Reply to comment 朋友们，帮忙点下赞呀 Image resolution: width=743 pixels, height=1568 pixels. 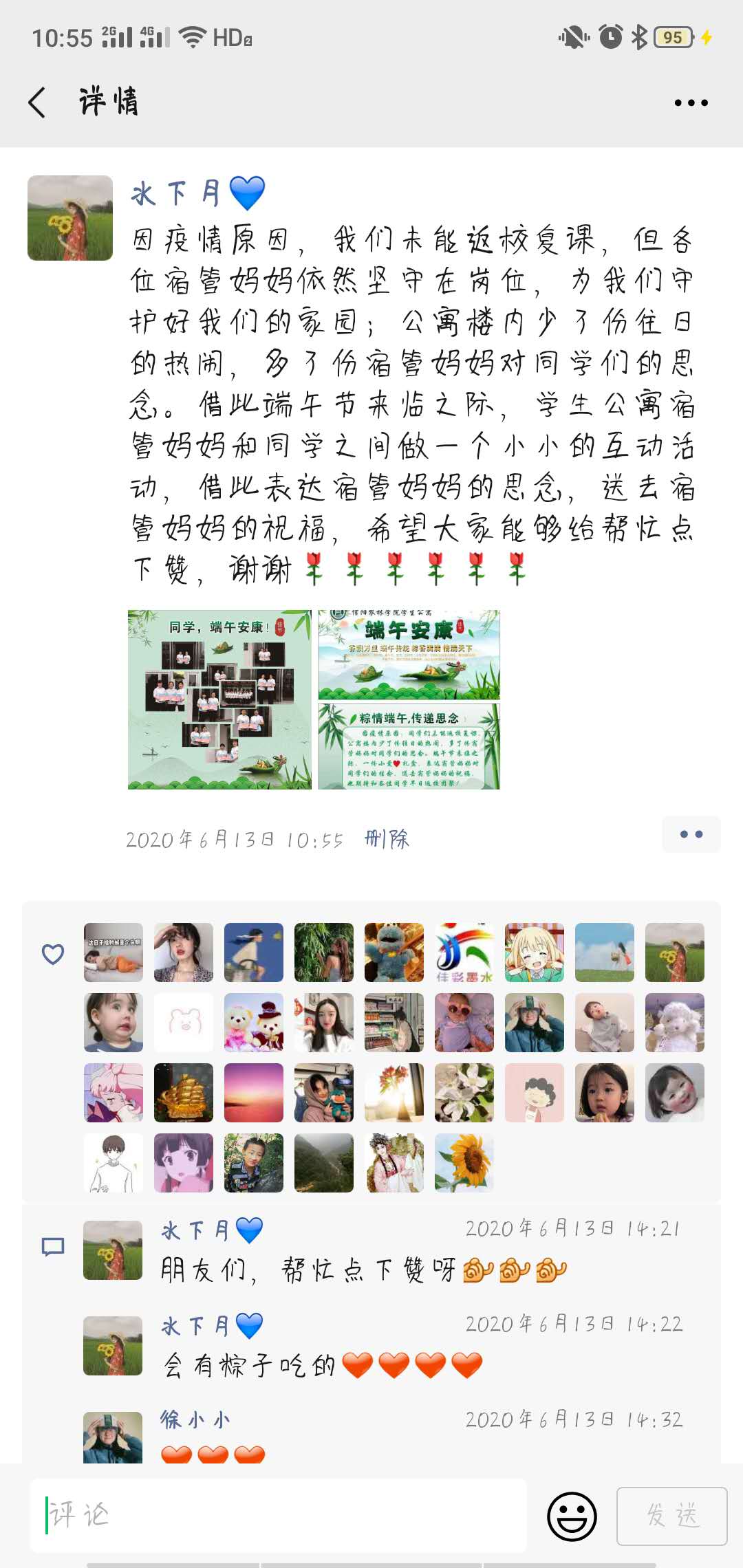[310, 1270]
